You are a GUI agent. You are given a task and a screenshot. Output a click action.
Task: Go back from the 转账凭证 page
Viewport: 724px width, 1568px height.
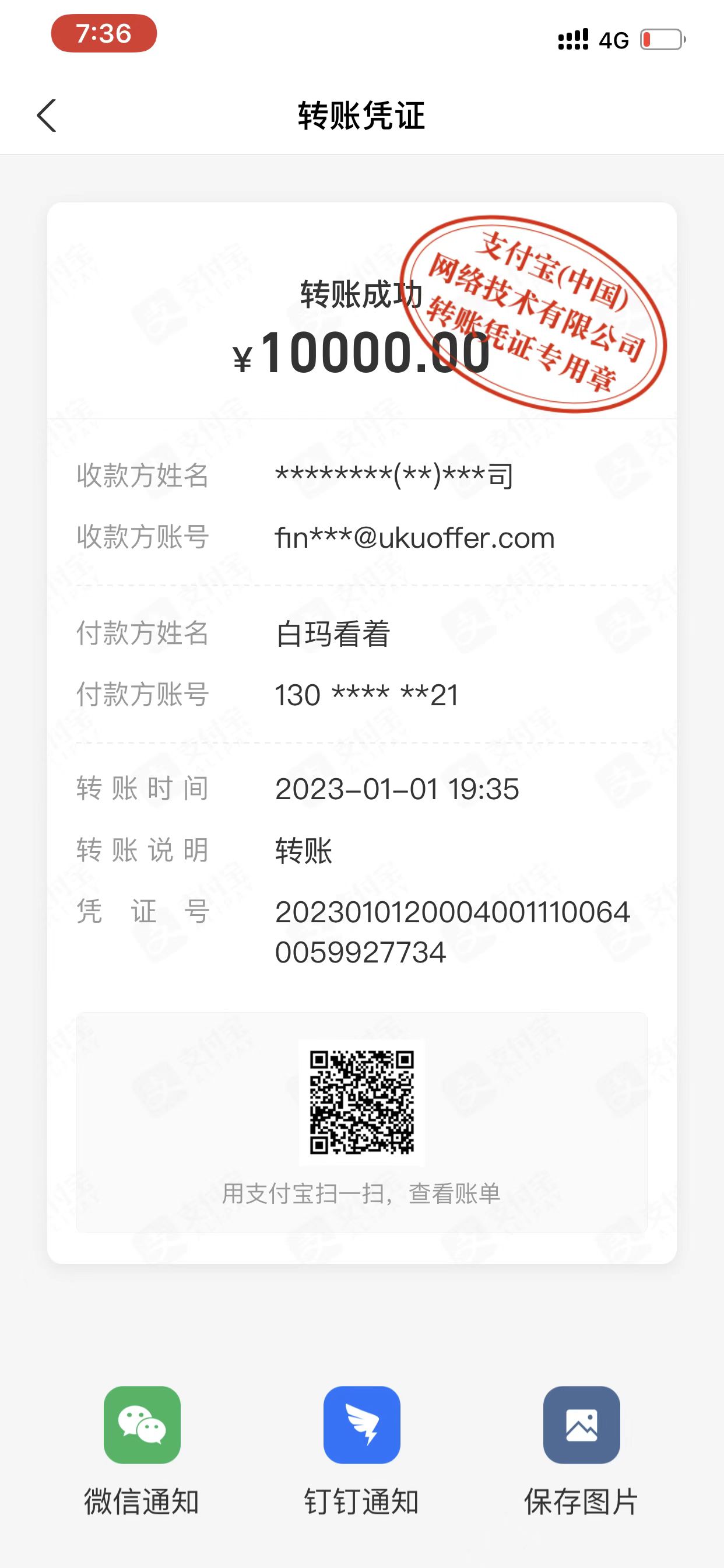pyautogui.click(x=47, y=116)
